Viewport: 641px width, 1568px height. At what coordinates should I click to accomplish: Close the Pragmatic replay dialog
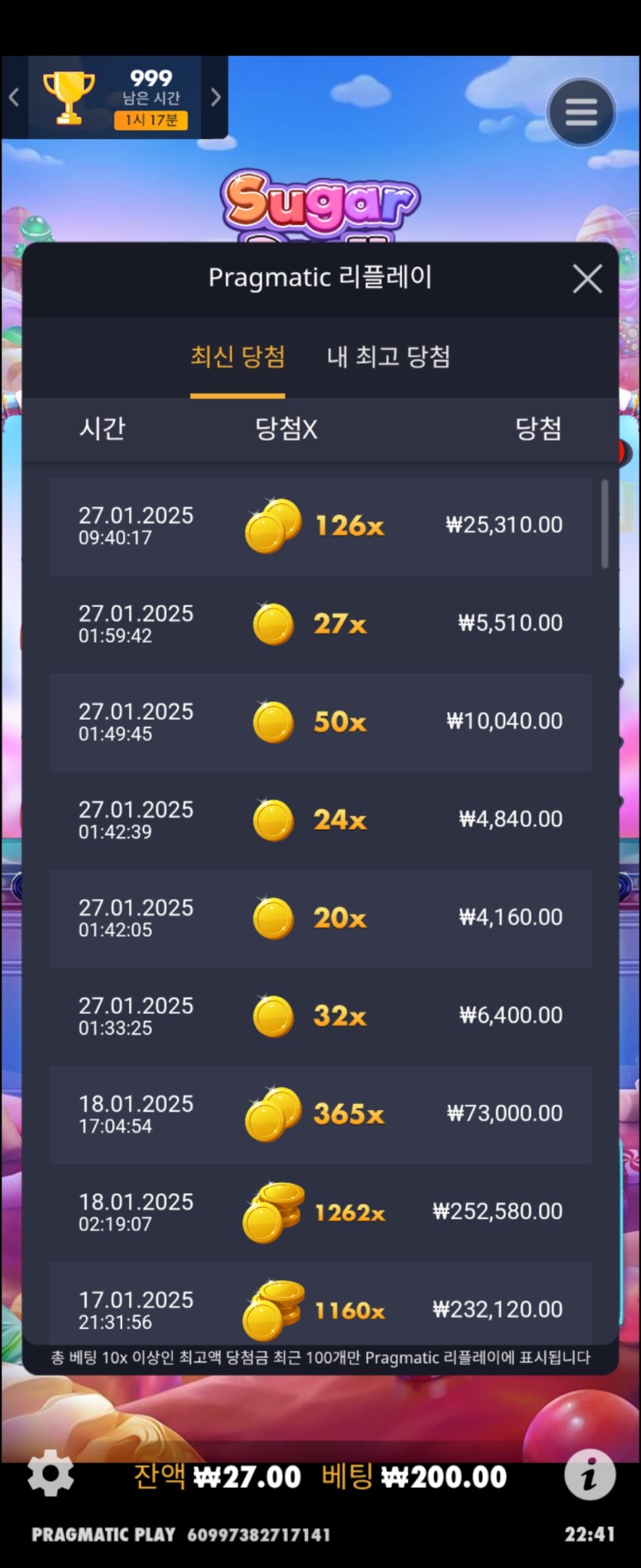[587, 279]
